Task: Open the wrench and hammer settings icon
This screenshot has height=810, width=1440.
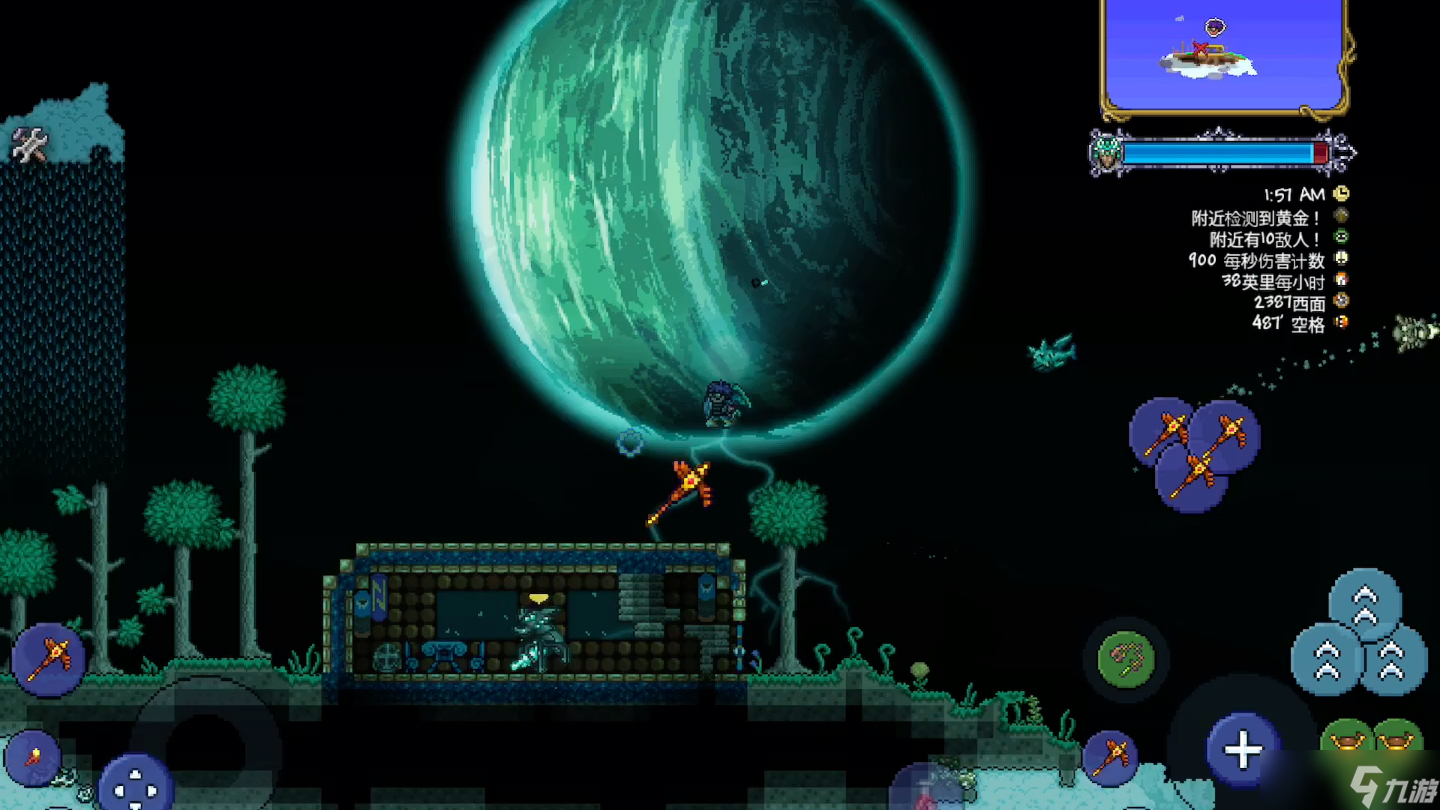Action: [30, 146]
